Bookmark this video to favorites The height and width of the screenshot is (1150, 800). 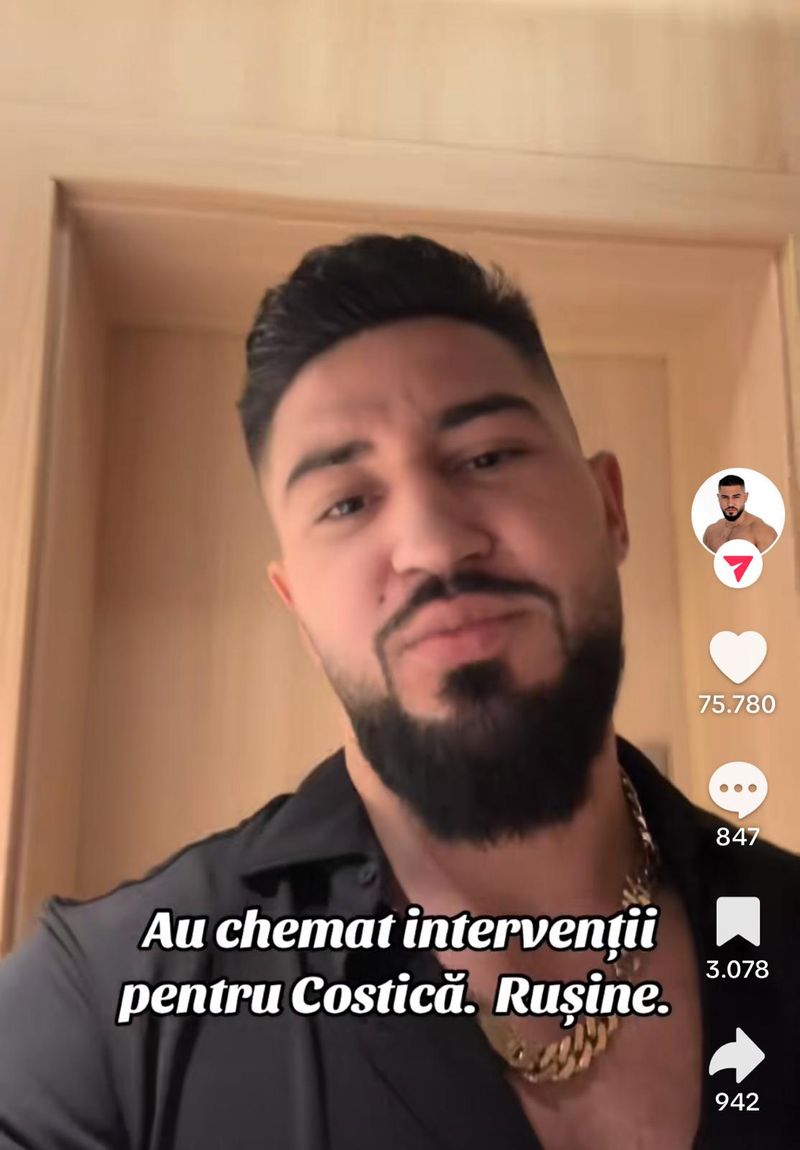(x=738, y=921)
